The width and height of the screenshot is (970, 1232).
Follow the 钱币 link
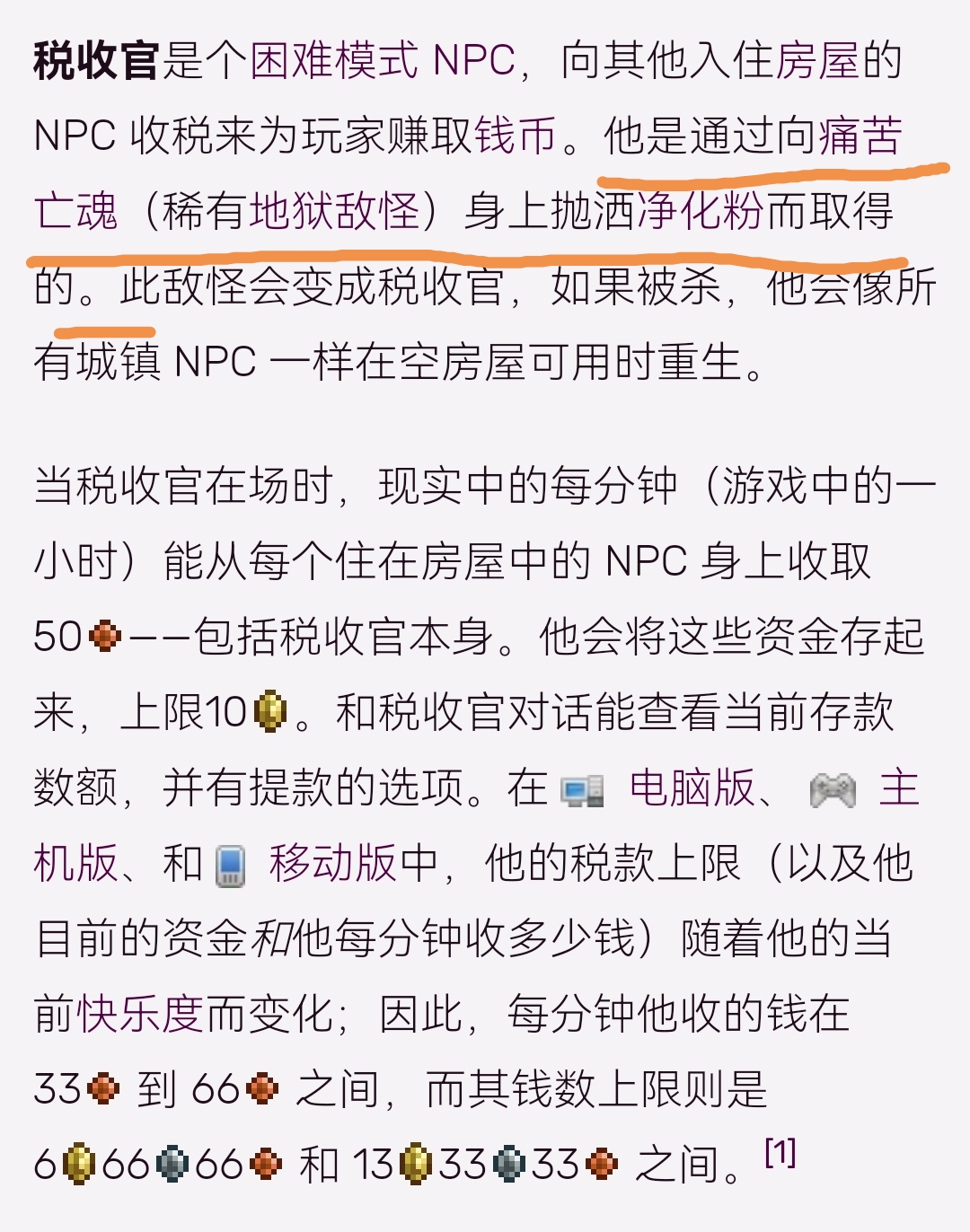(x=515, y=136)
